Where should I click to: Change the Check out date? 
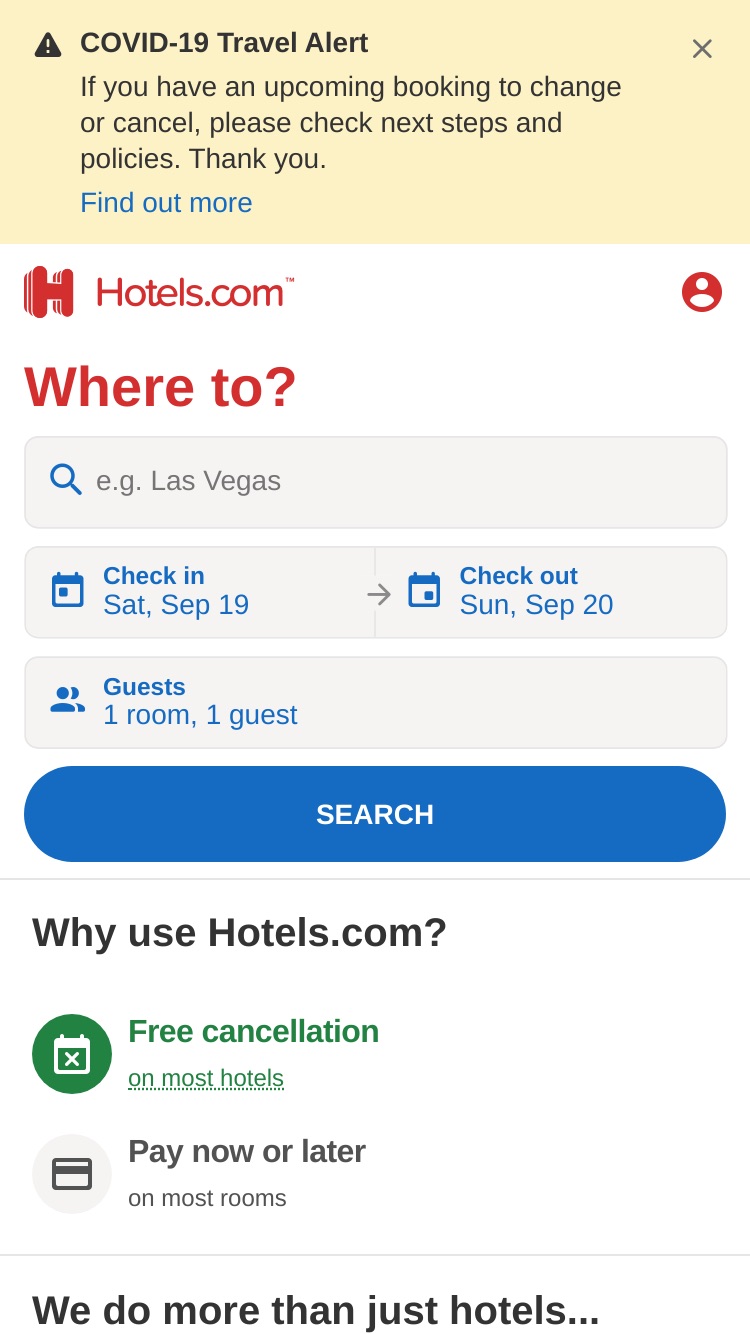pyautogui.click(x=551, y=592)
